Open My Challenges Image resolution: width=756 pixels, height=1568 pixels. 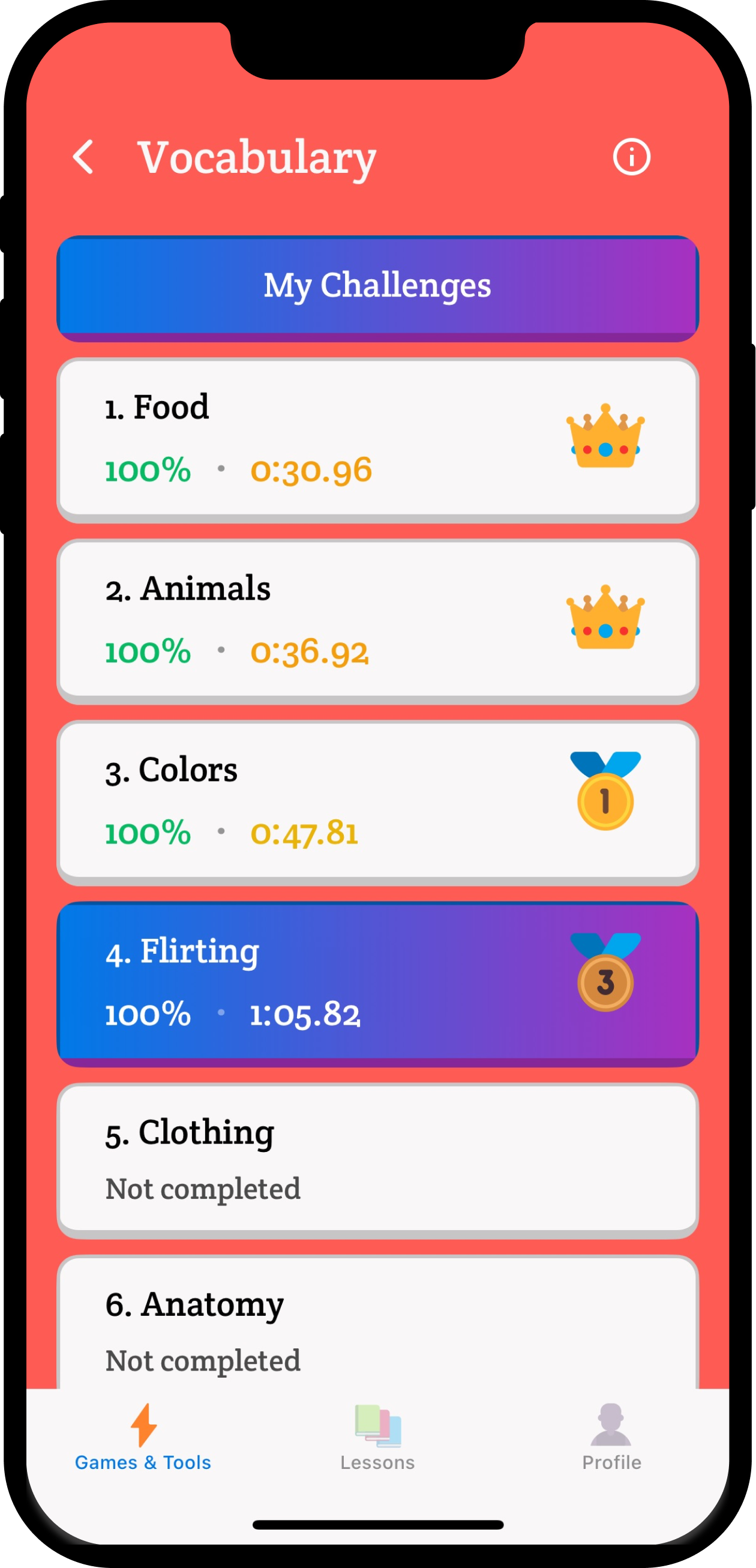pos(377,286)
